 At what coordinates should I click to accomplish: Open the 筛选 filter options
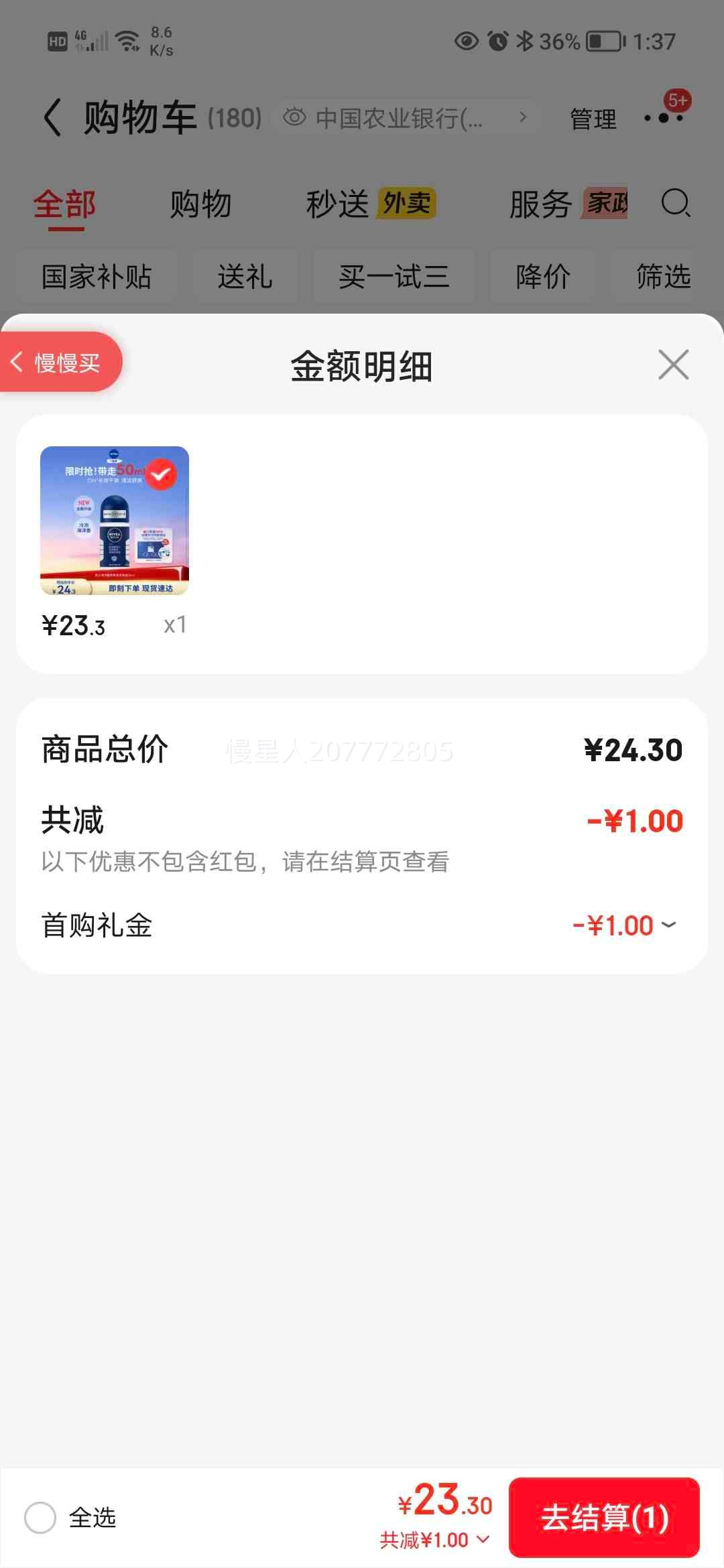(x=662, y=276)
